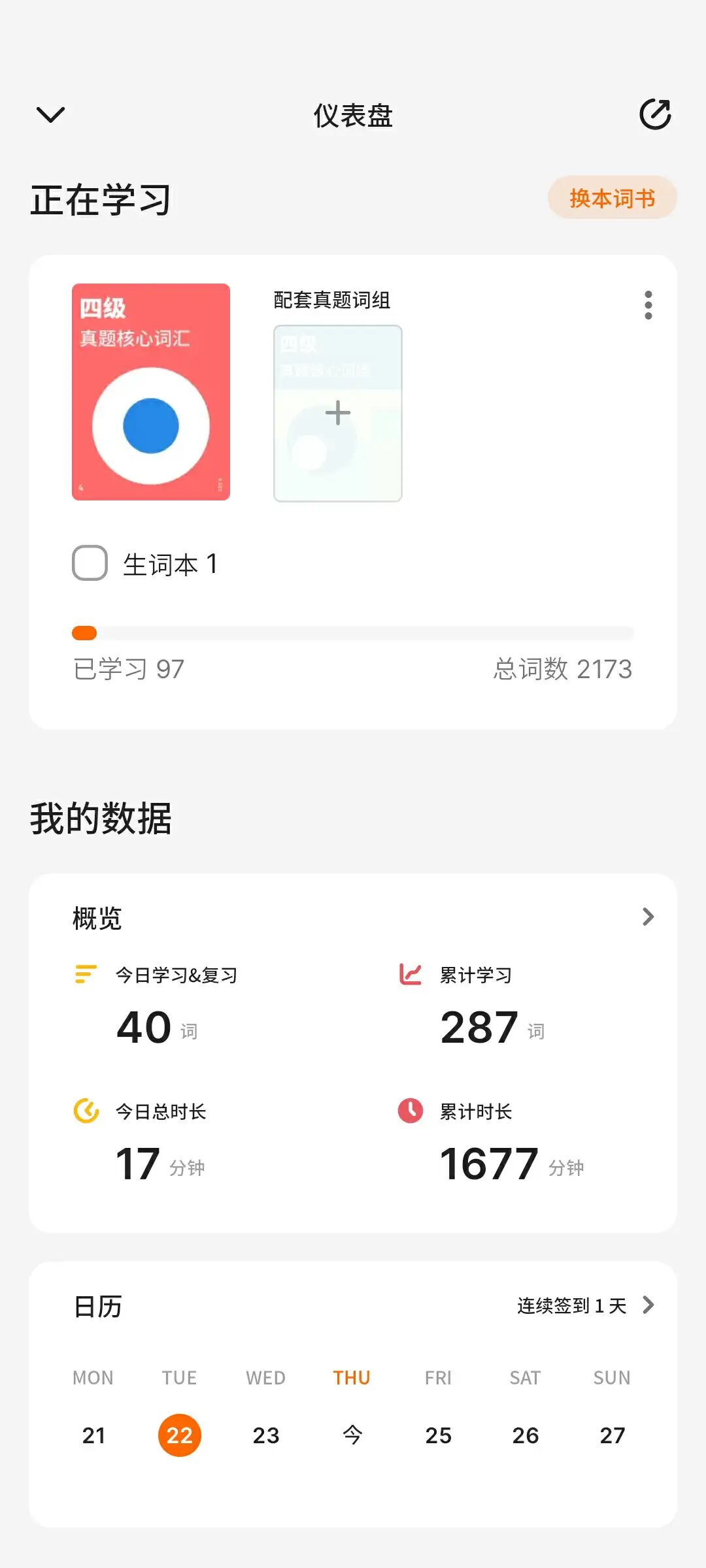Pick Friday 25 on the calendar
706x1568 pixels.
pyautogui.click(x=439, y=1435)
